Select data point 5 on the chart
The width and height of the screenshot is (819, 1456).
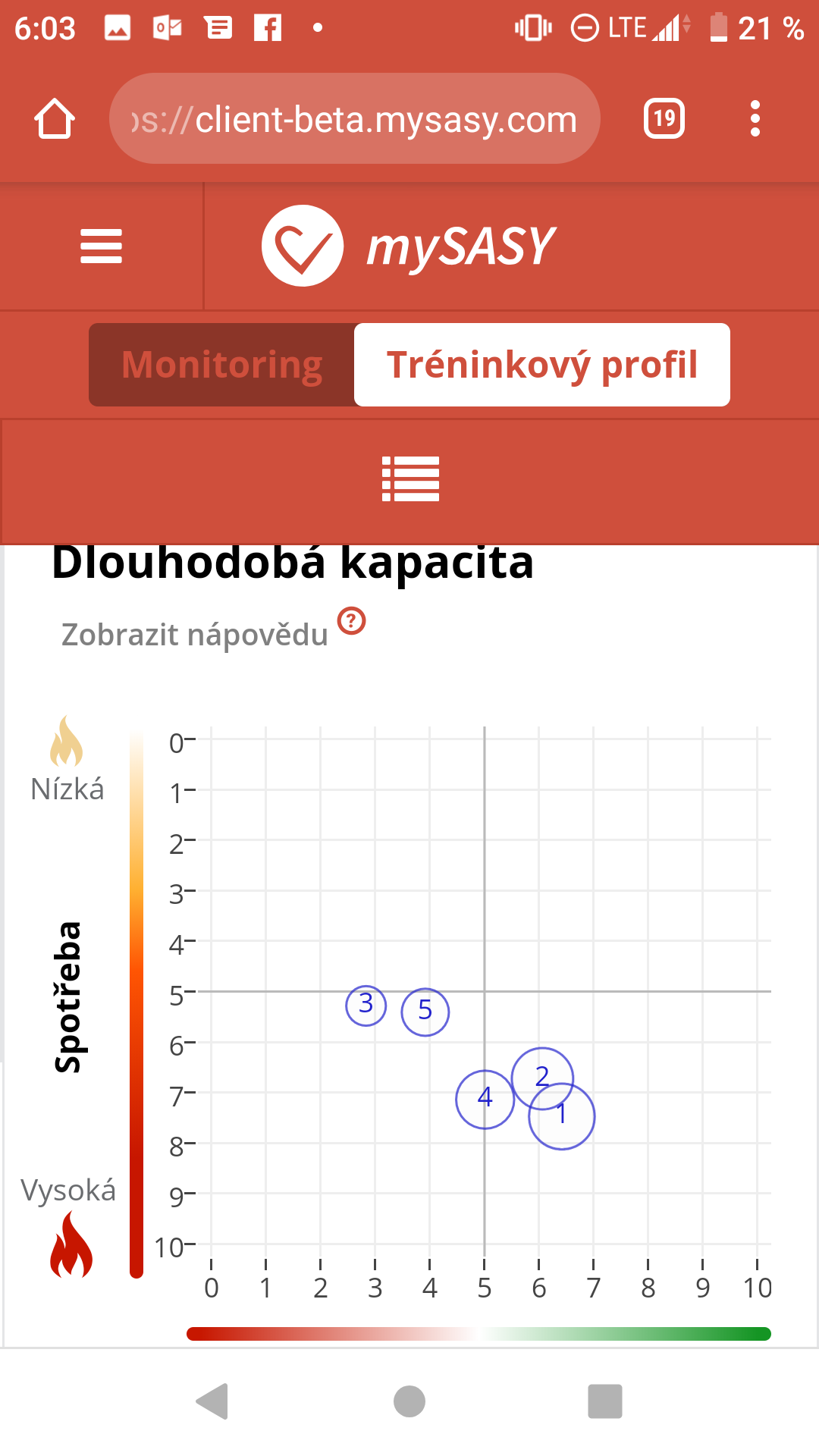[425, 1012]
